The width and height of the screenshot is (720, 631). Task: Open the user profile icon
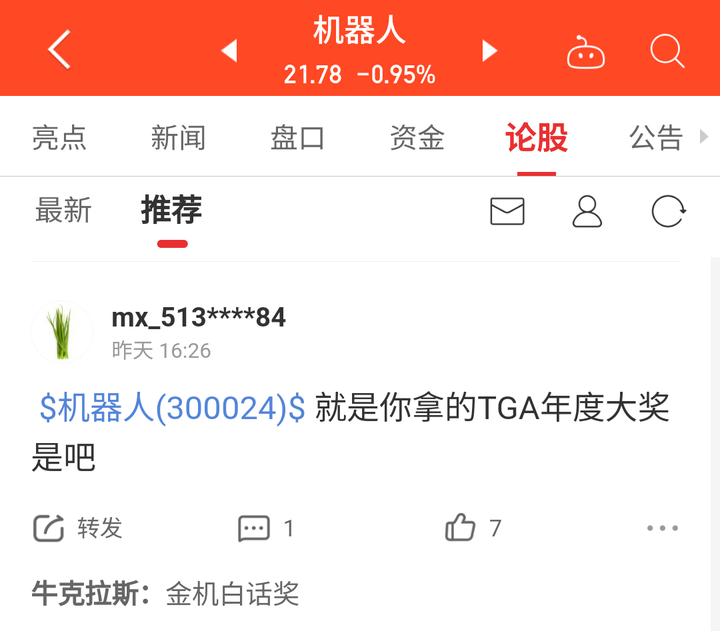click(587, 211)
